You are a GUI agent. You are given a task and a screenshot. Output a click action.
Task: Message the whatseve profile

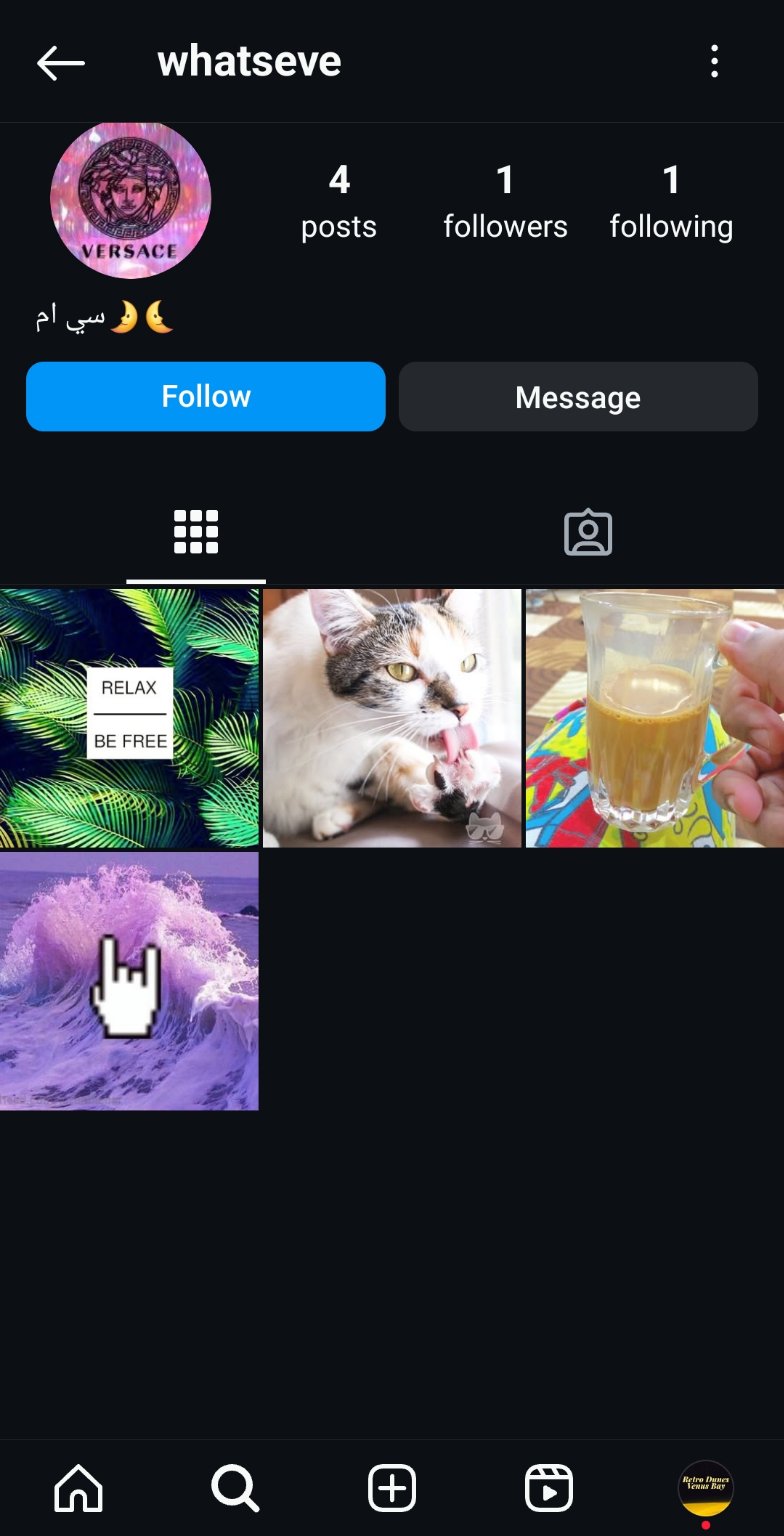coord(578,397)
